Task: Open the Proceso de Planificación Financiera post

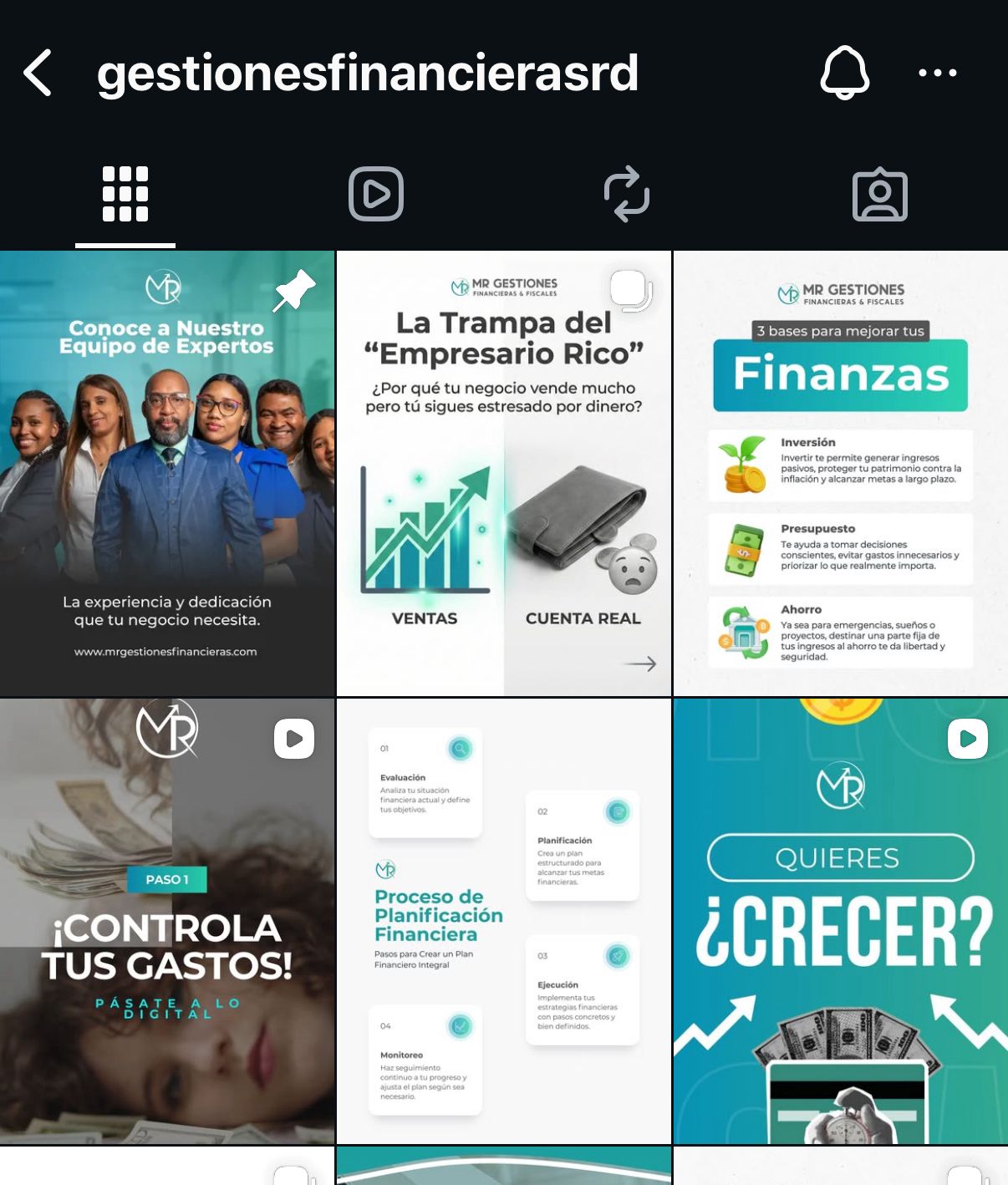Action: pos(503,921)
